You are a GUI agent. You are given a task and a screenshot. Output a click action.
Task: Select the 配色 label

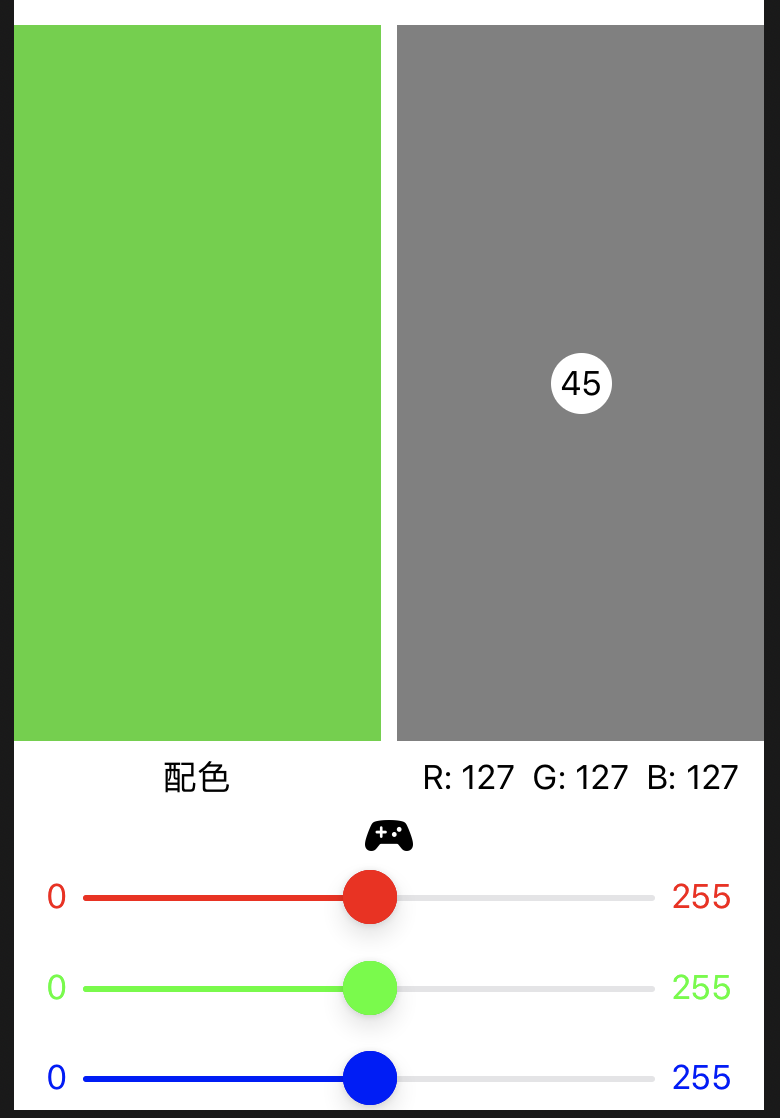tap(197, 777)
